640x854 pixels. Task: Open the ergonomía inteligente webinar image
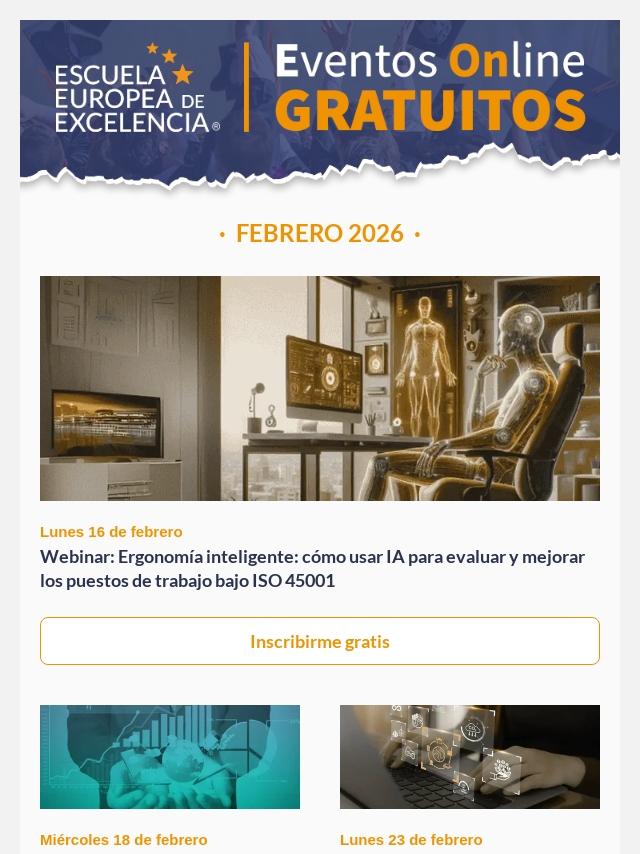[x=320, y=388]
